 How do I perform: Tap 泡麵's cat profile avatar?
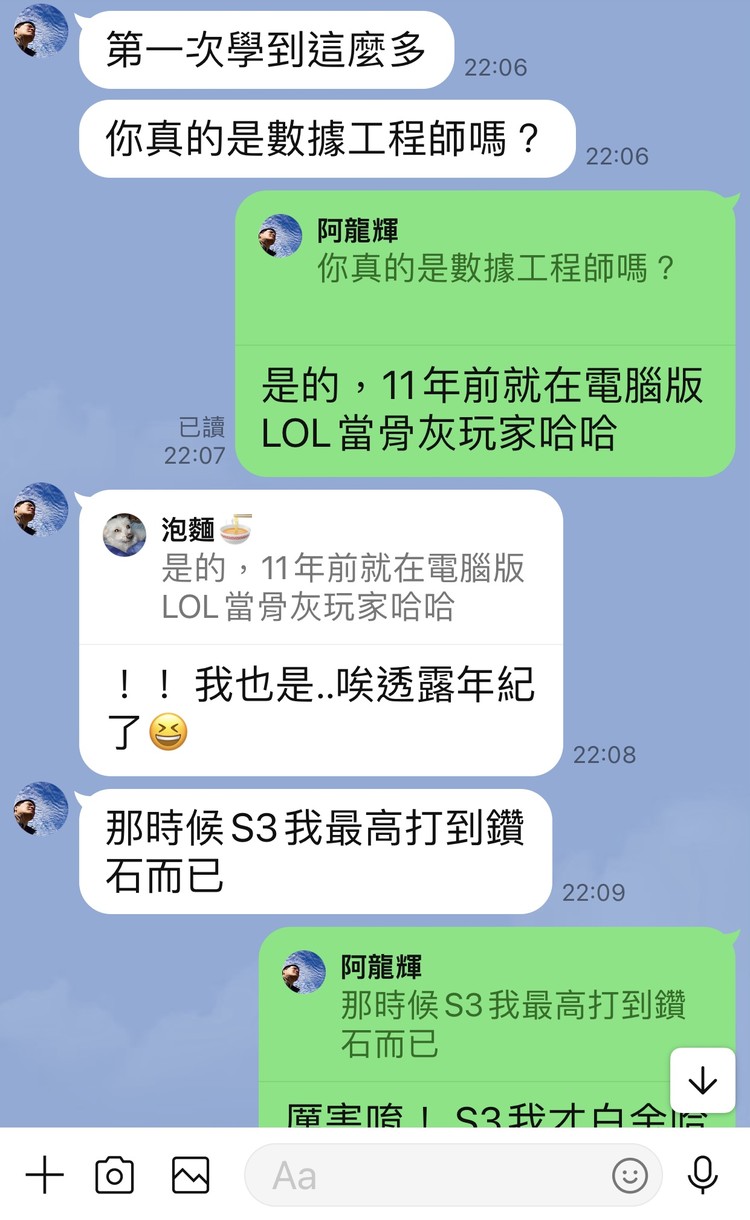[124, 532]
